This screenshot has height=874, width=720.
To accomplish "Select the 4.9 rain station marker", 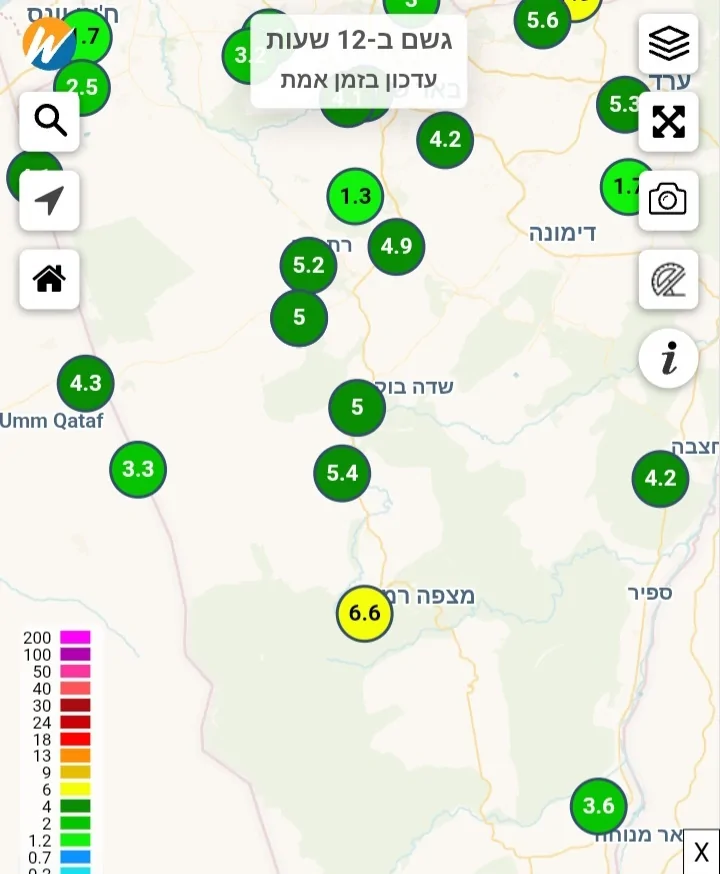I will point(396,246).
